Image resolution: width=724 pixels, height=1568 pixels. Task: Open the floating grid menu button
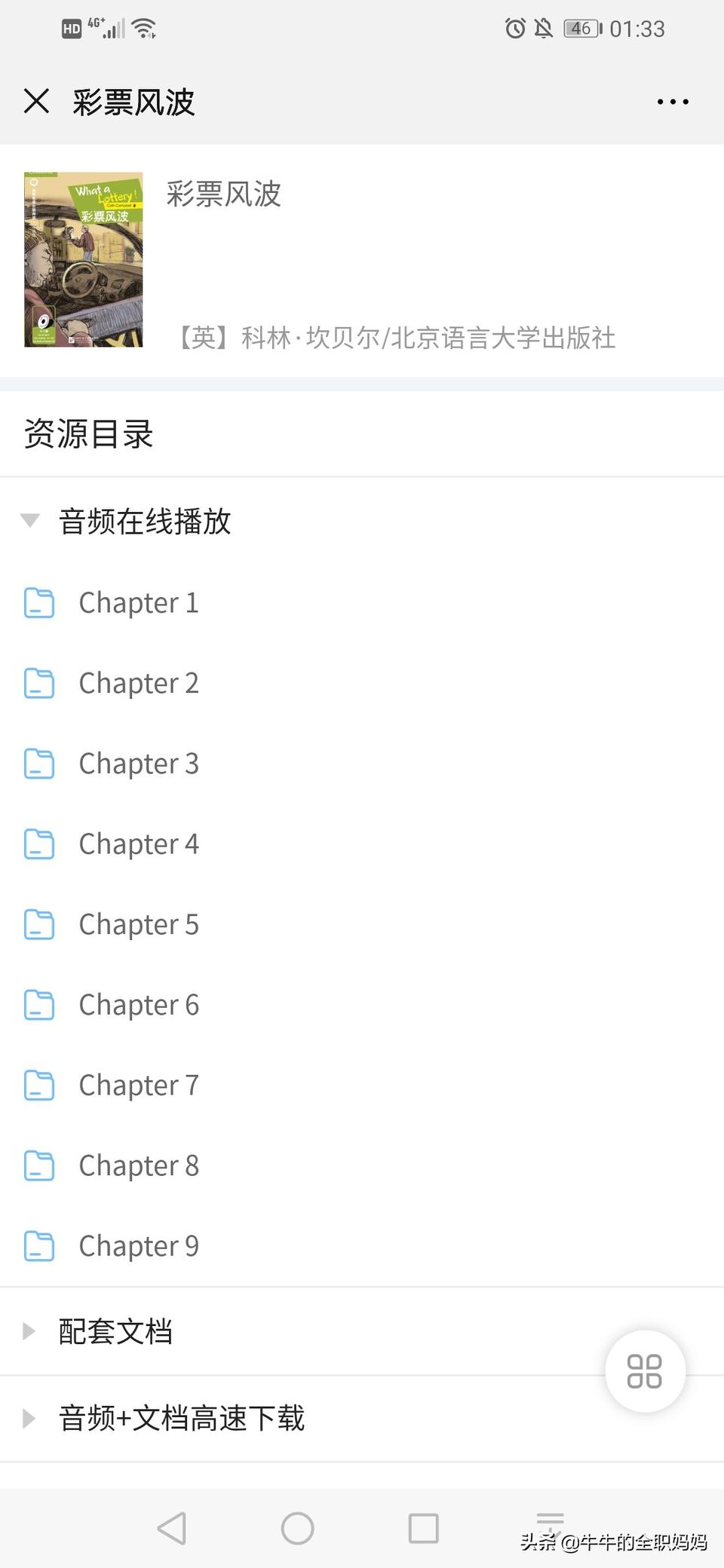pos(645,1371)
